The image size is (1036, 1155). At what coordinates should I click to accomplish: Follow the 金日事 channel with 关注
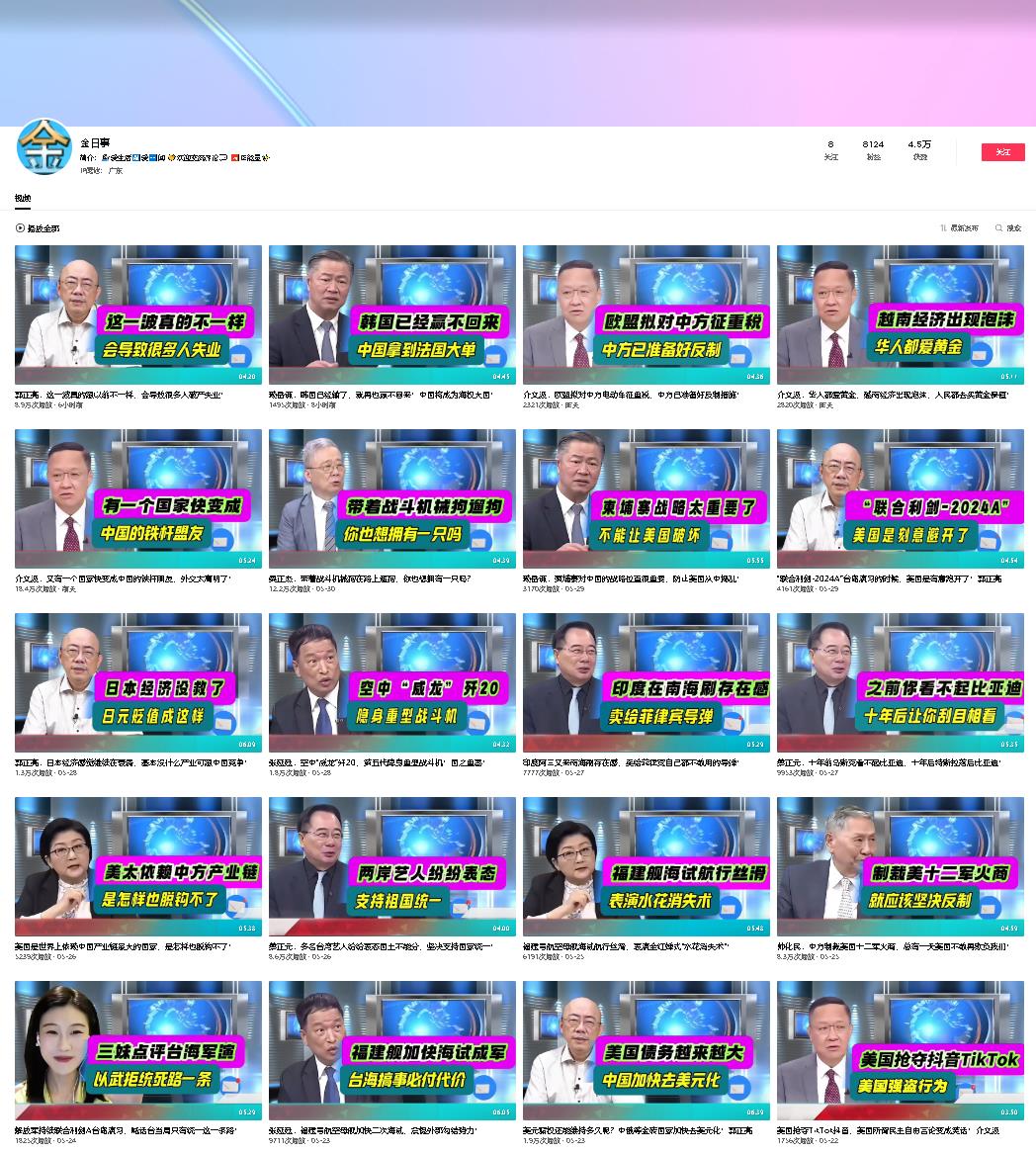click(x=1002, y=152)
